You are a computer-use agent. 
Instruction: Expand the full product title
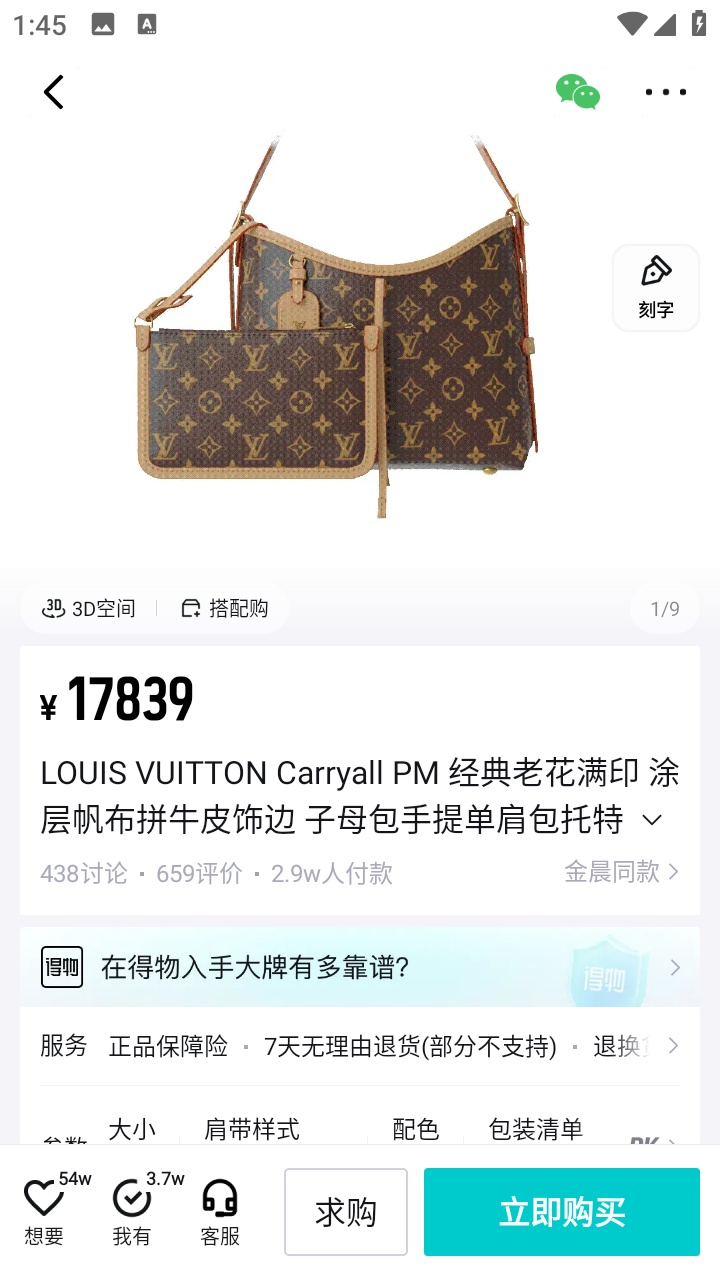(x=652, y=820)
